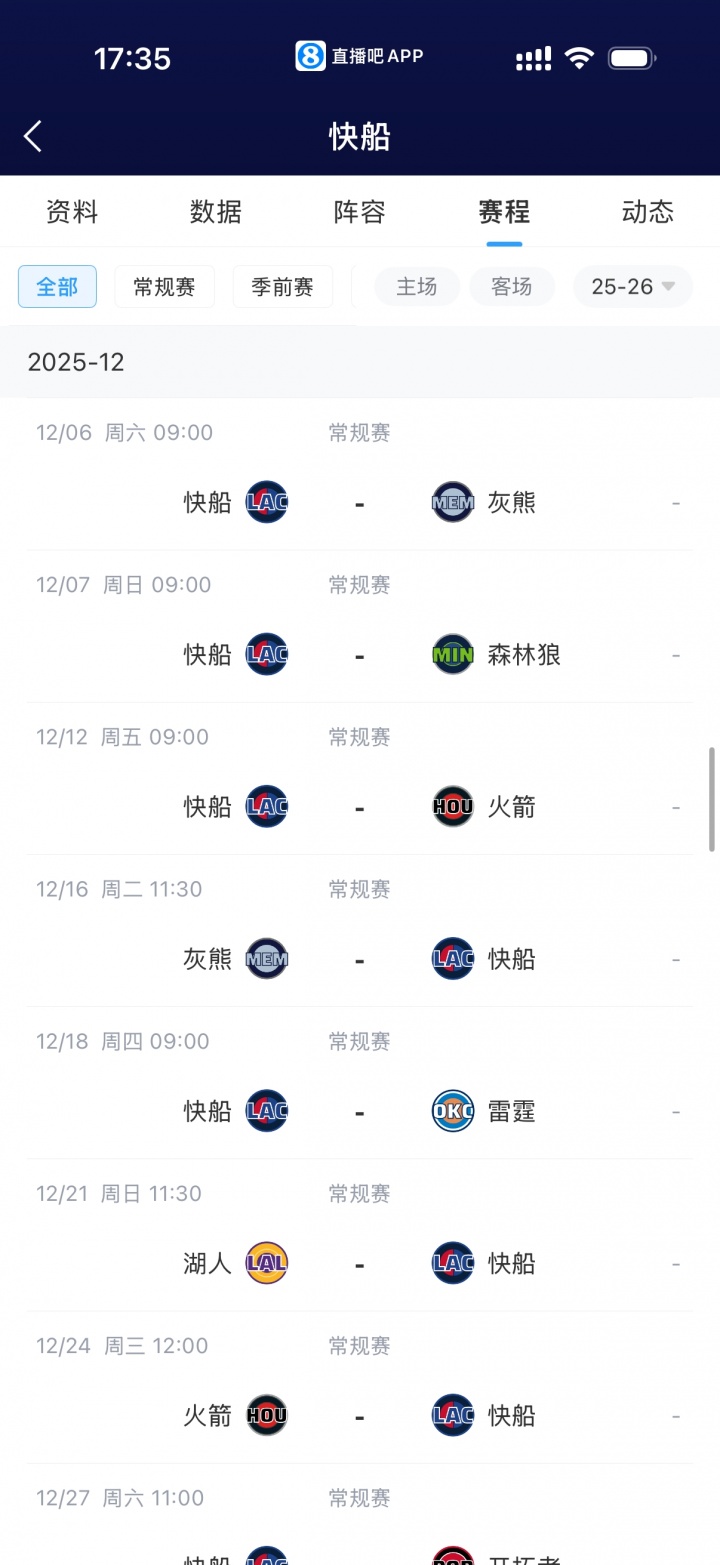Toggle the 客场 away games filter
The height and width of the screenshot is (1565, 720).
(511, 286)
